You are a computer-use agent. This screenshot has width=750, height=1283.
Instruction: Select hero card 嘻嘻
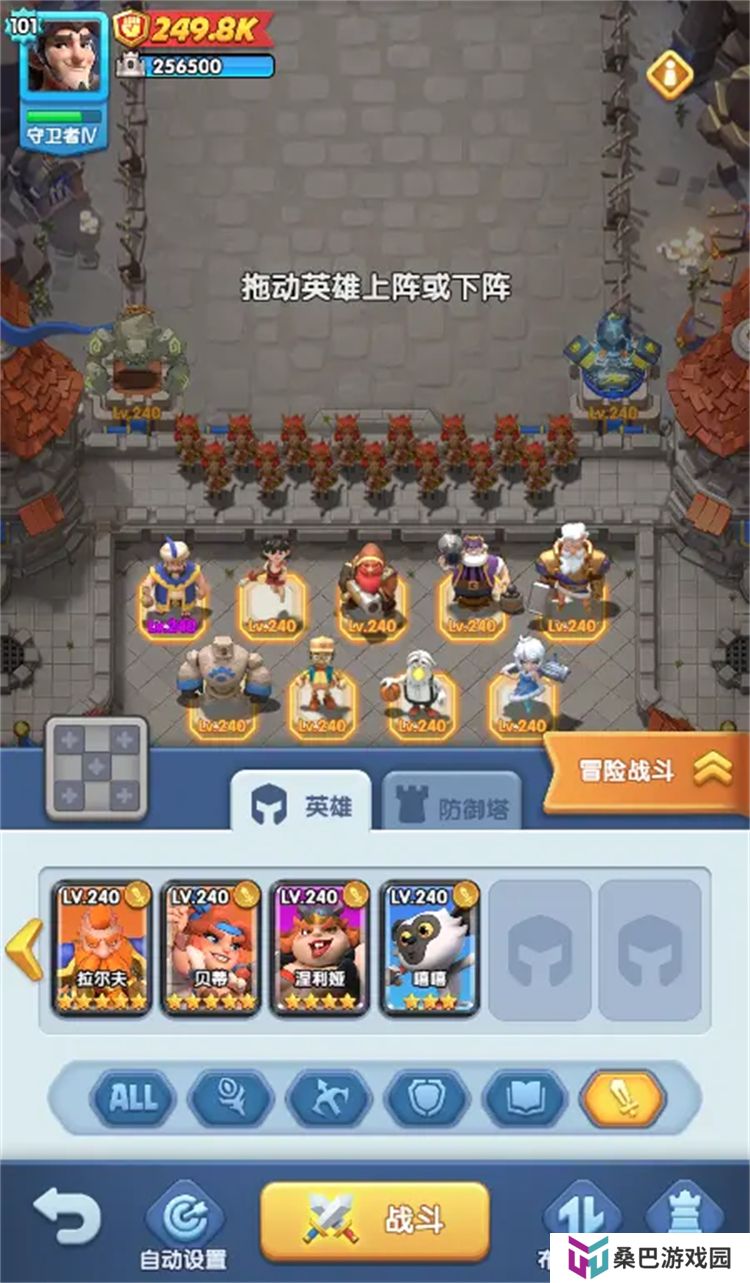pos(430,948)
